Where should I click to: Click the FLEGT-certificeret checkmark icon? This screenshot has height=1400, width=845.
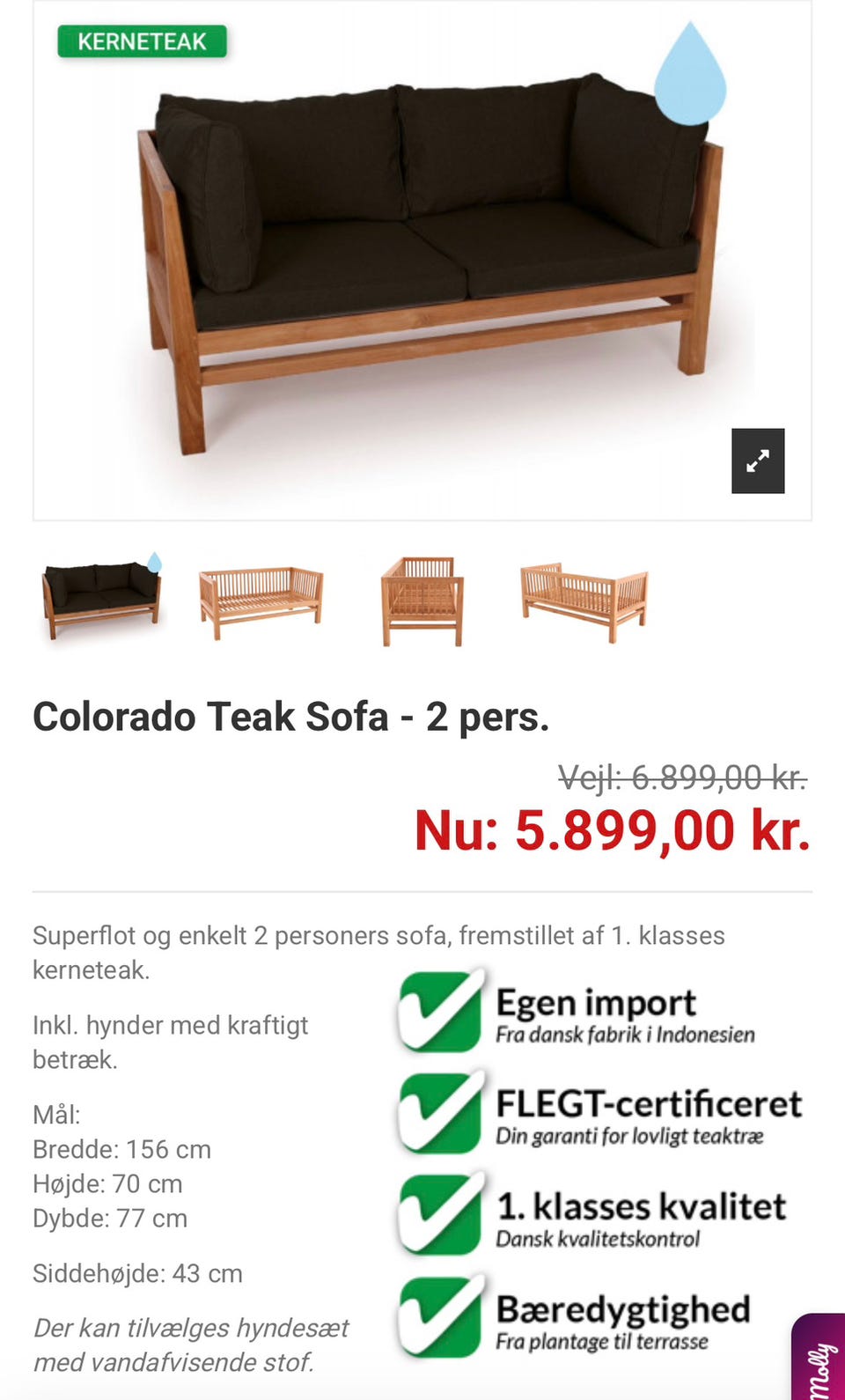[x=443, y=1114]
